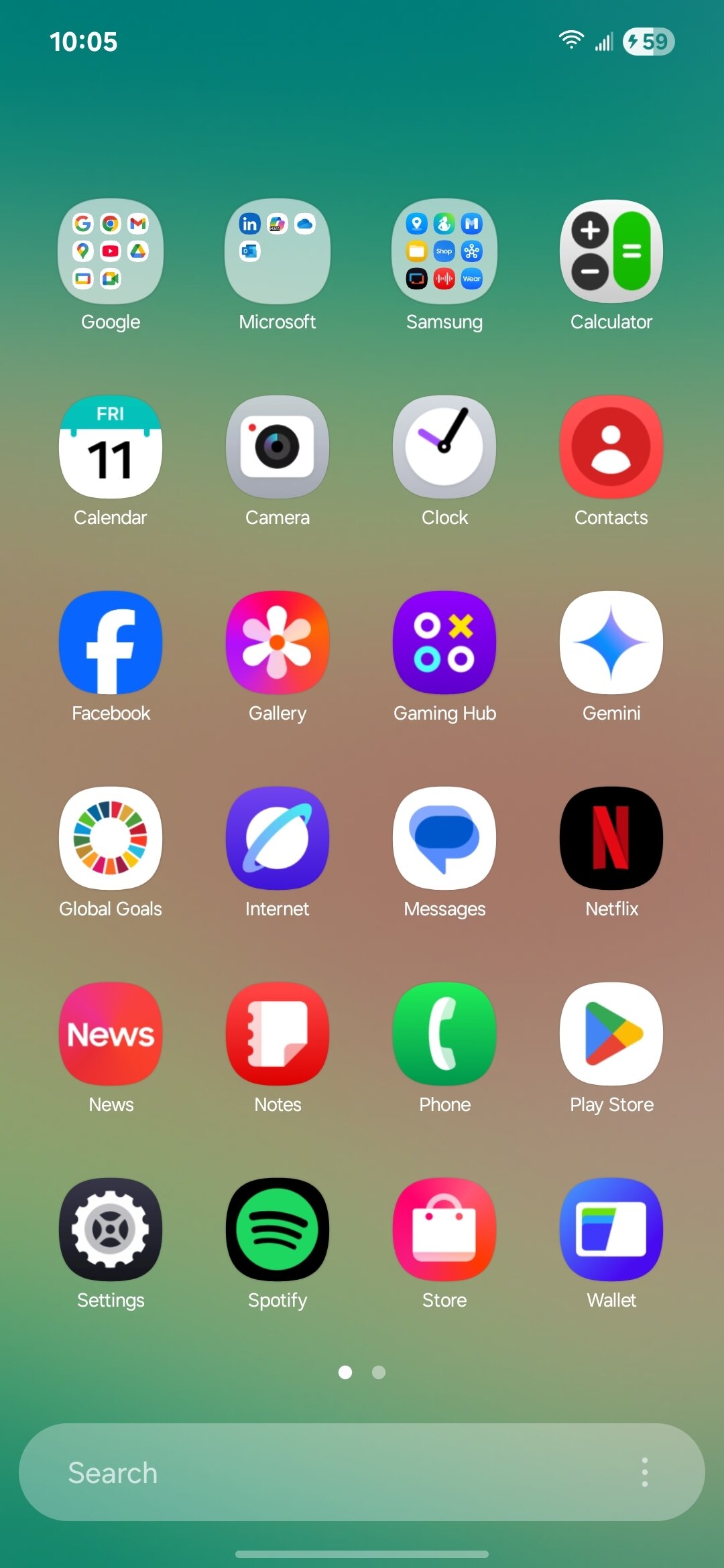Image resolution: width=724 pixels, height=1568 pixels.
Task: Launch Netflix
Action: (611, 838)
